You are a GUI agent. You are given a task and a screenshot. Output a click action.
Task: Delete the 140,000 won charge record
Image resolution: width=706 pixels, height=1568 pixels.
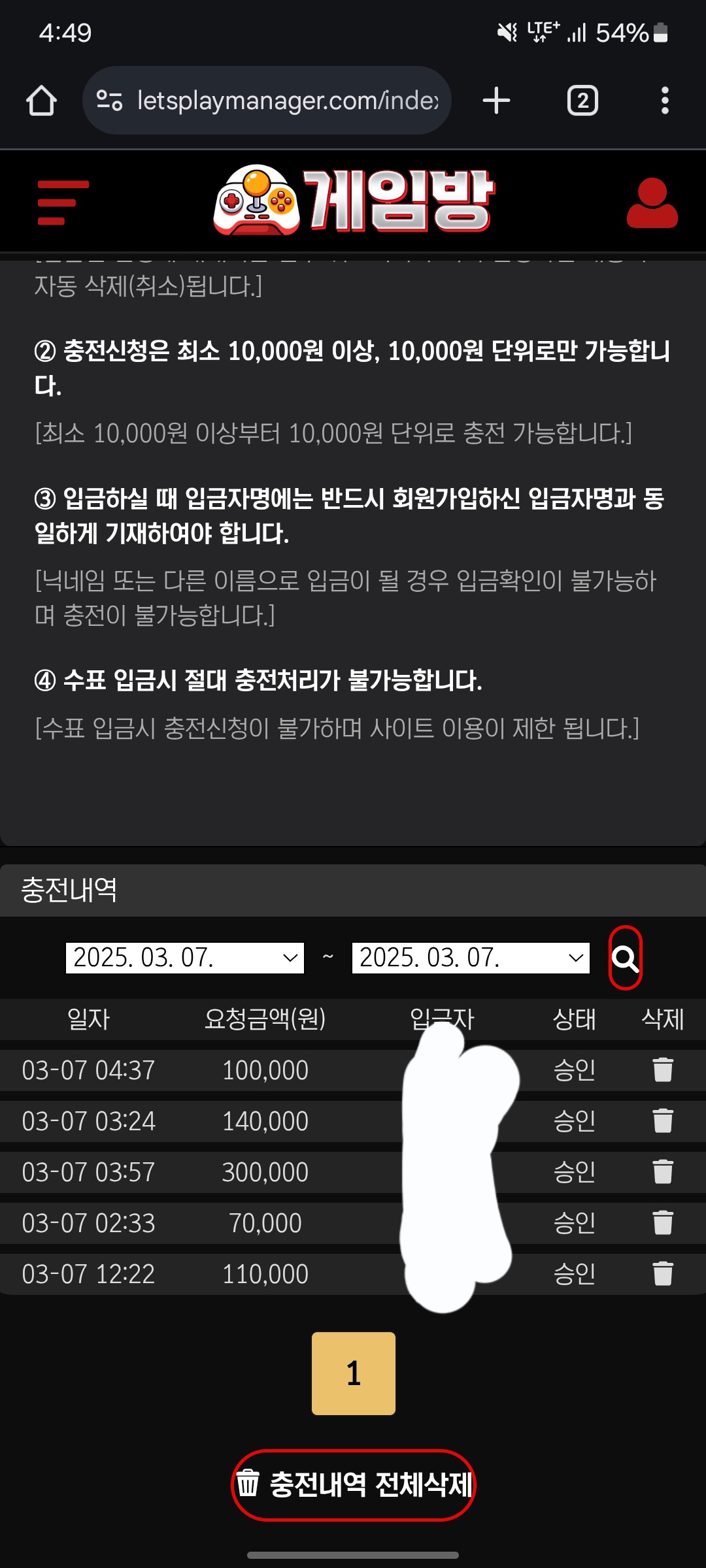click(x=662, y=1121)
